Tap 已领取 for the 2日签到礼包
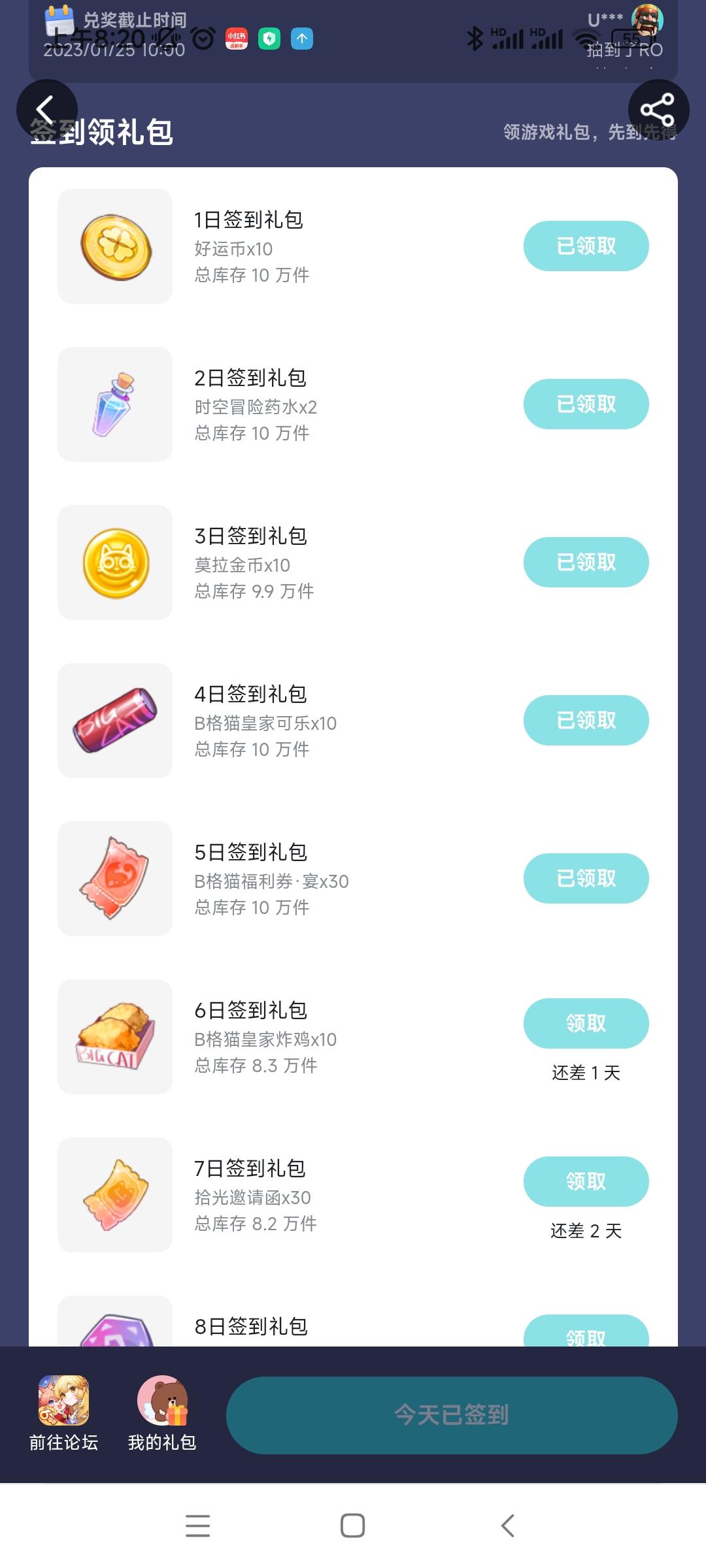Screen dimensions: 706x1568 pos(586,404)
